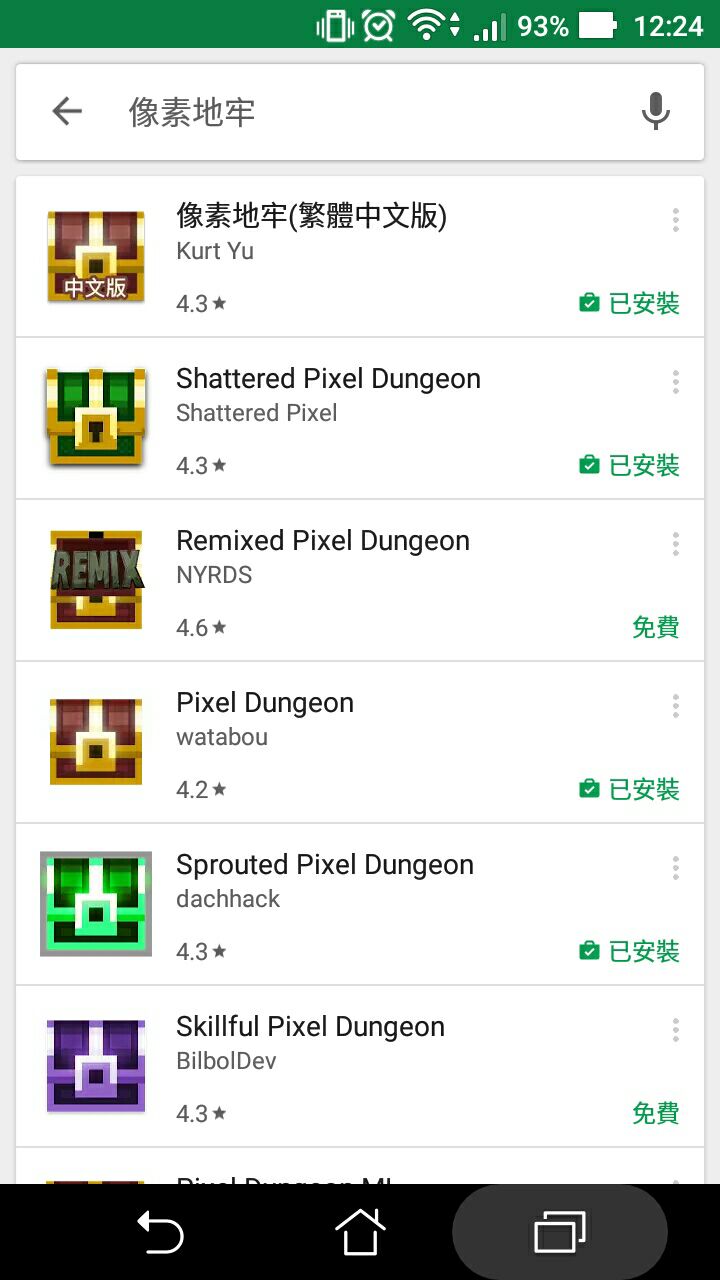Go to the home screen

(x=360, y=1232)
